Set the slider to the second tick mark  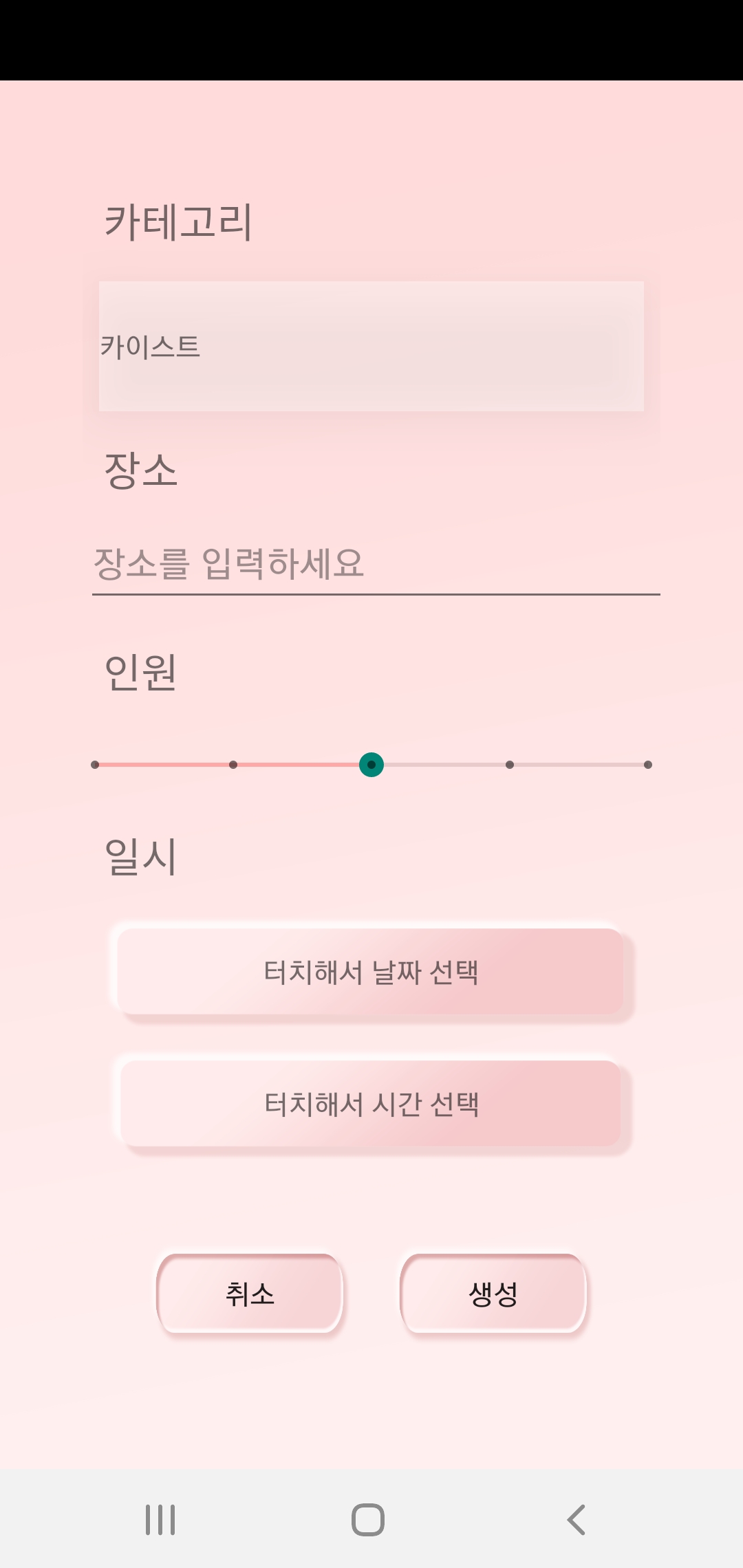[233, 765]
